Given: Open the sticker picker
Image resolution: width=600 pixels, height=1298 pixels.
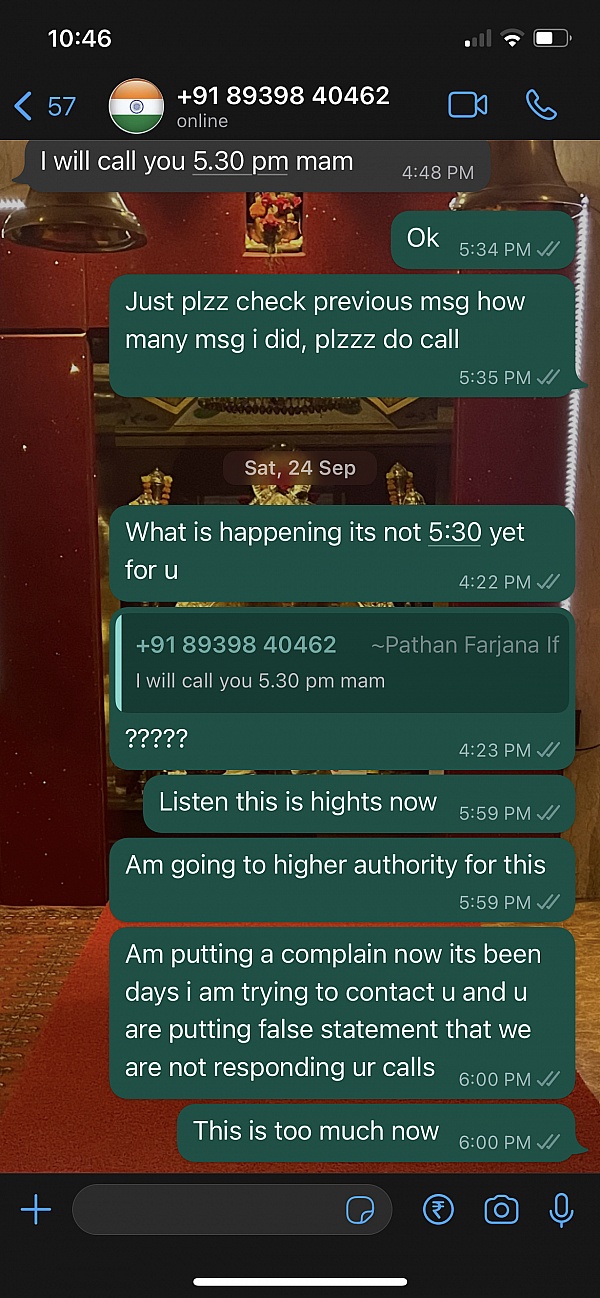Looking at the screenshot, I should click(360, 1211).
